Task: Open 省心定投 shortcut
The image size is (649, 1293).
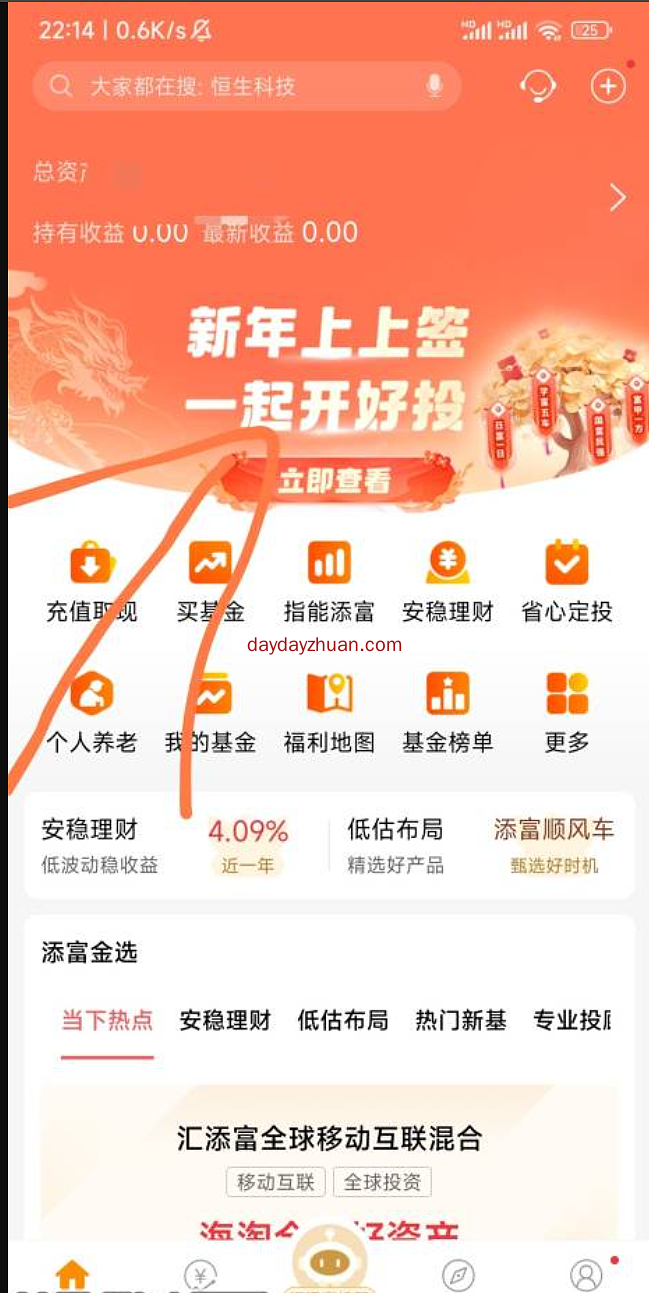Action: click(x=567, y=580)
